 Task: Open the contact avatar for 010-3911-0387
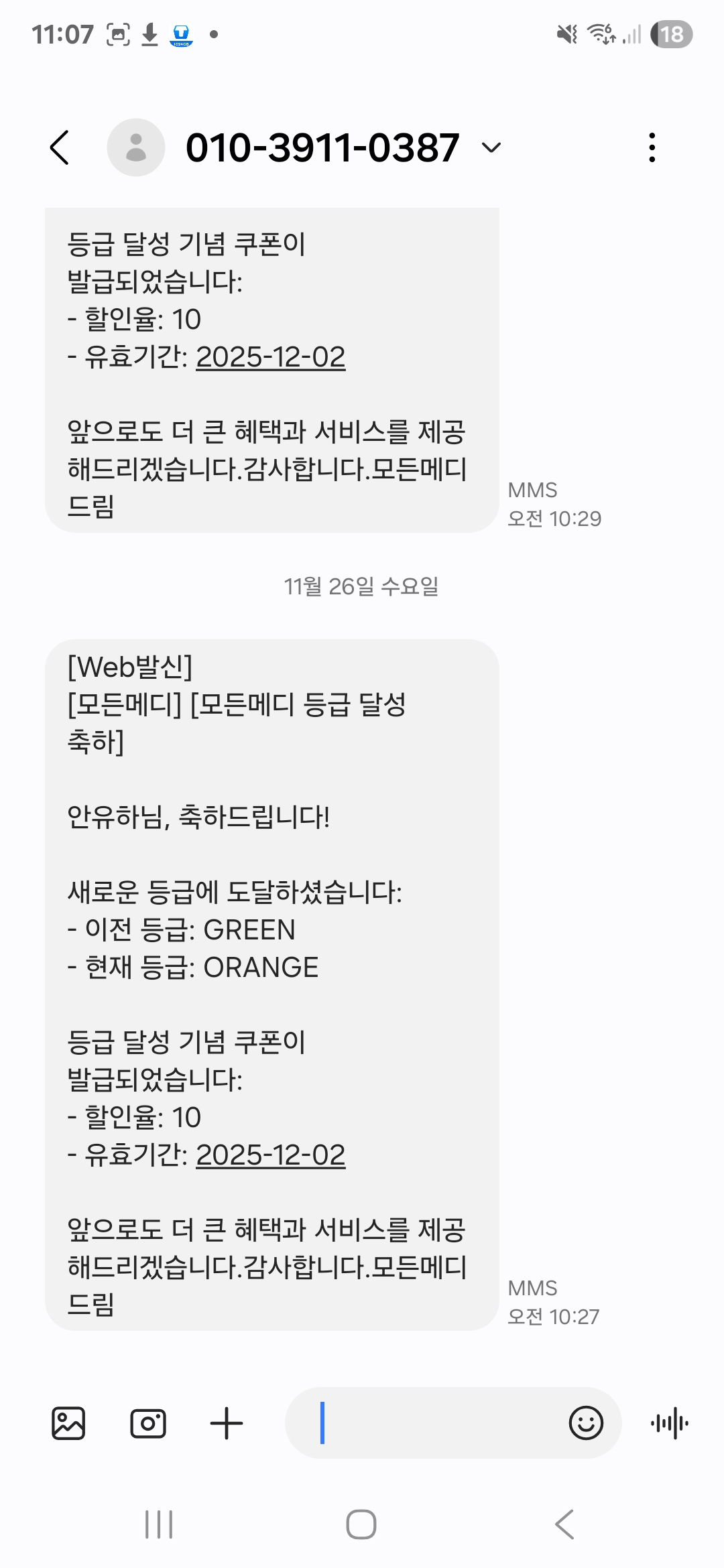coord(136,147)
